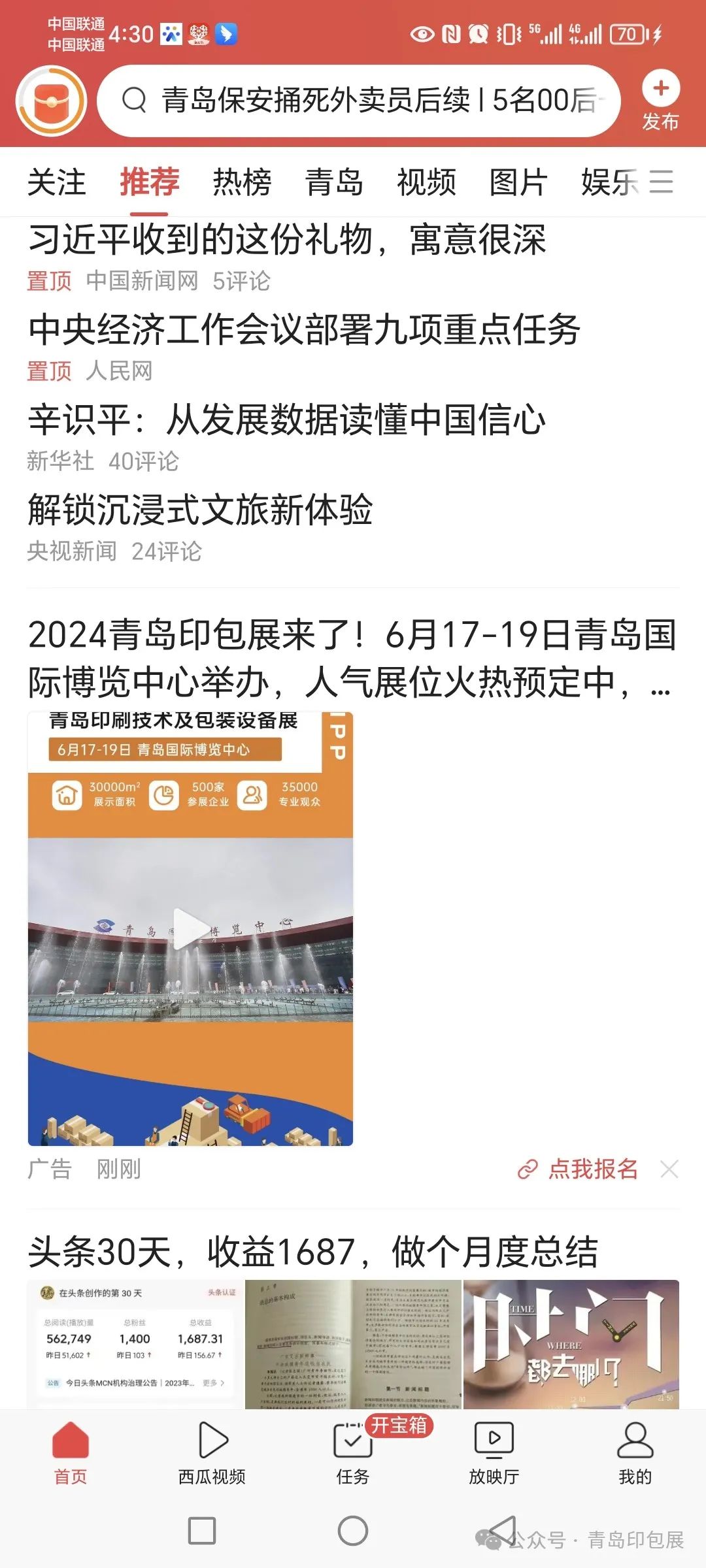The width and height of the screenshot is (706, 1568).
Task: Tap the 点我报名 signup link
Action: 578,1169
